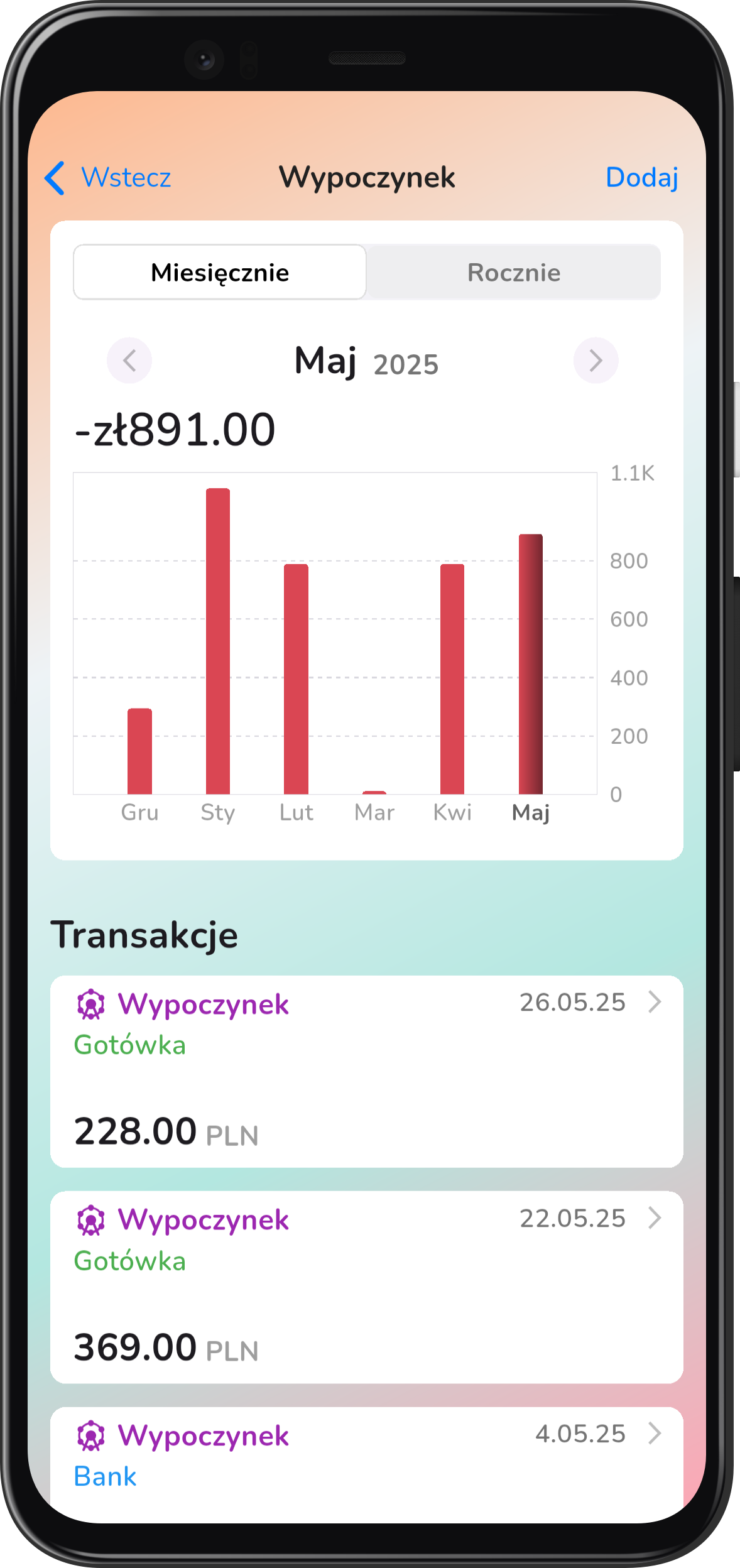The image size is (740, 1568).
Task: Open the 228.00 PLN transaction from 26.05.25
Action: click(x=366, y=1071)
